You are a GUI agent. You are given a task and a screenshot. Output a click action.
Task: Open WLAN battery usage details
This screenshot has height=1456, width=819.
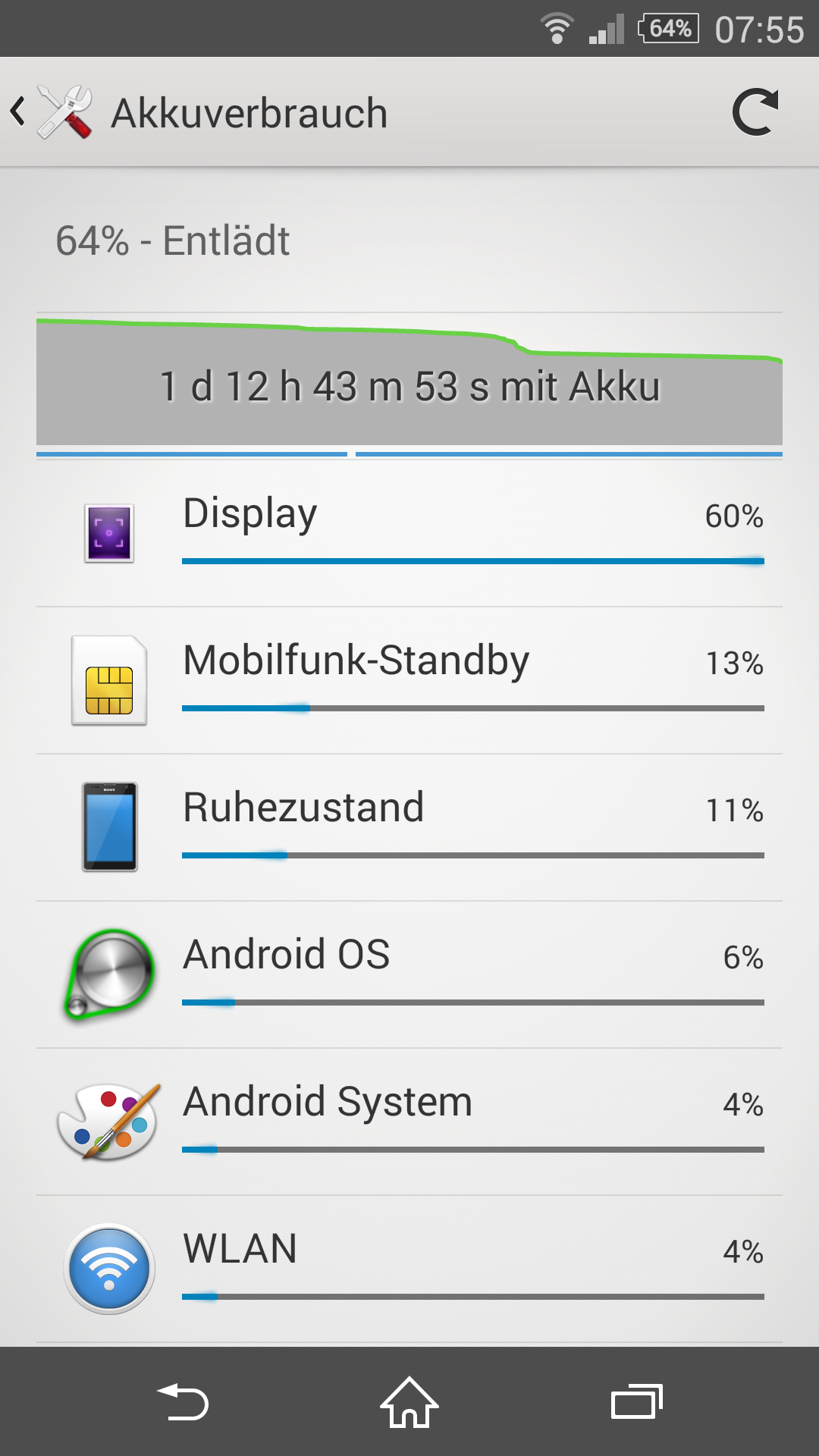pyautogui.click(x=409, y=1269)
